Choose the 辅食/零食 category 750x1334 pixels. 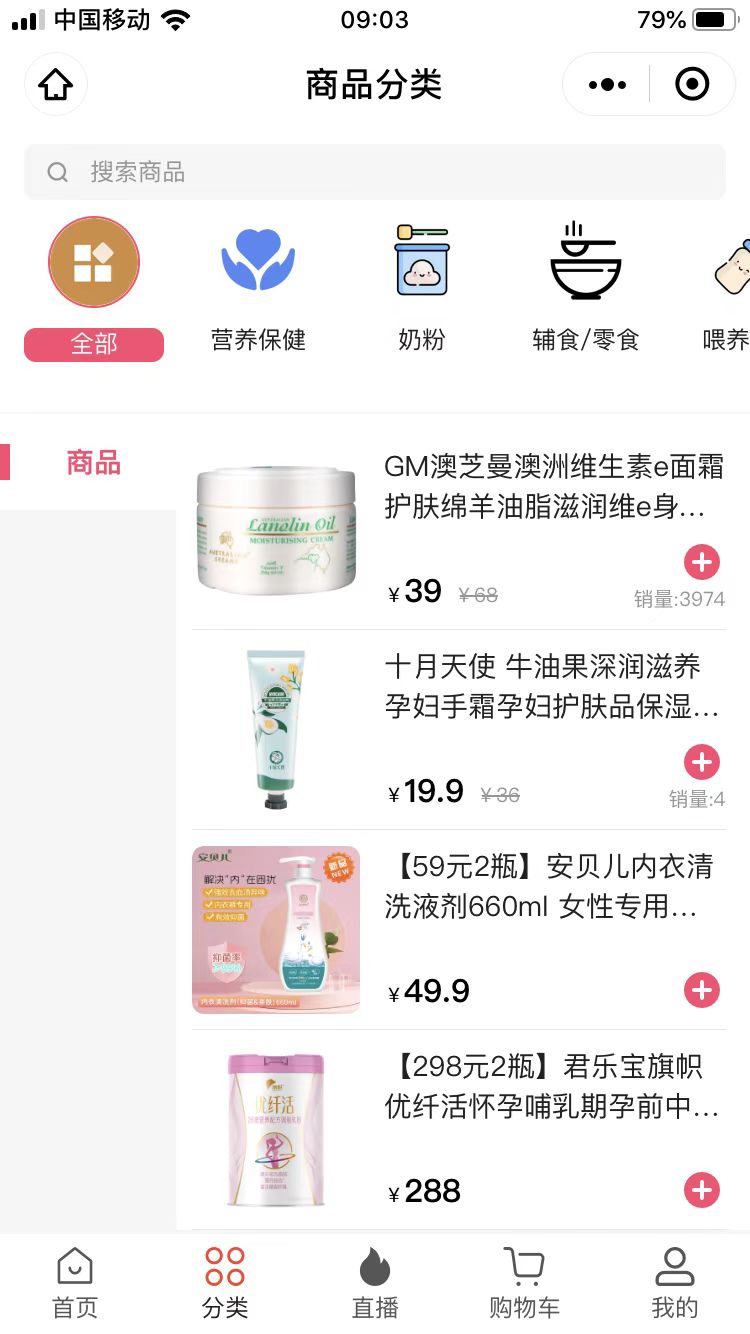point(585,288)
